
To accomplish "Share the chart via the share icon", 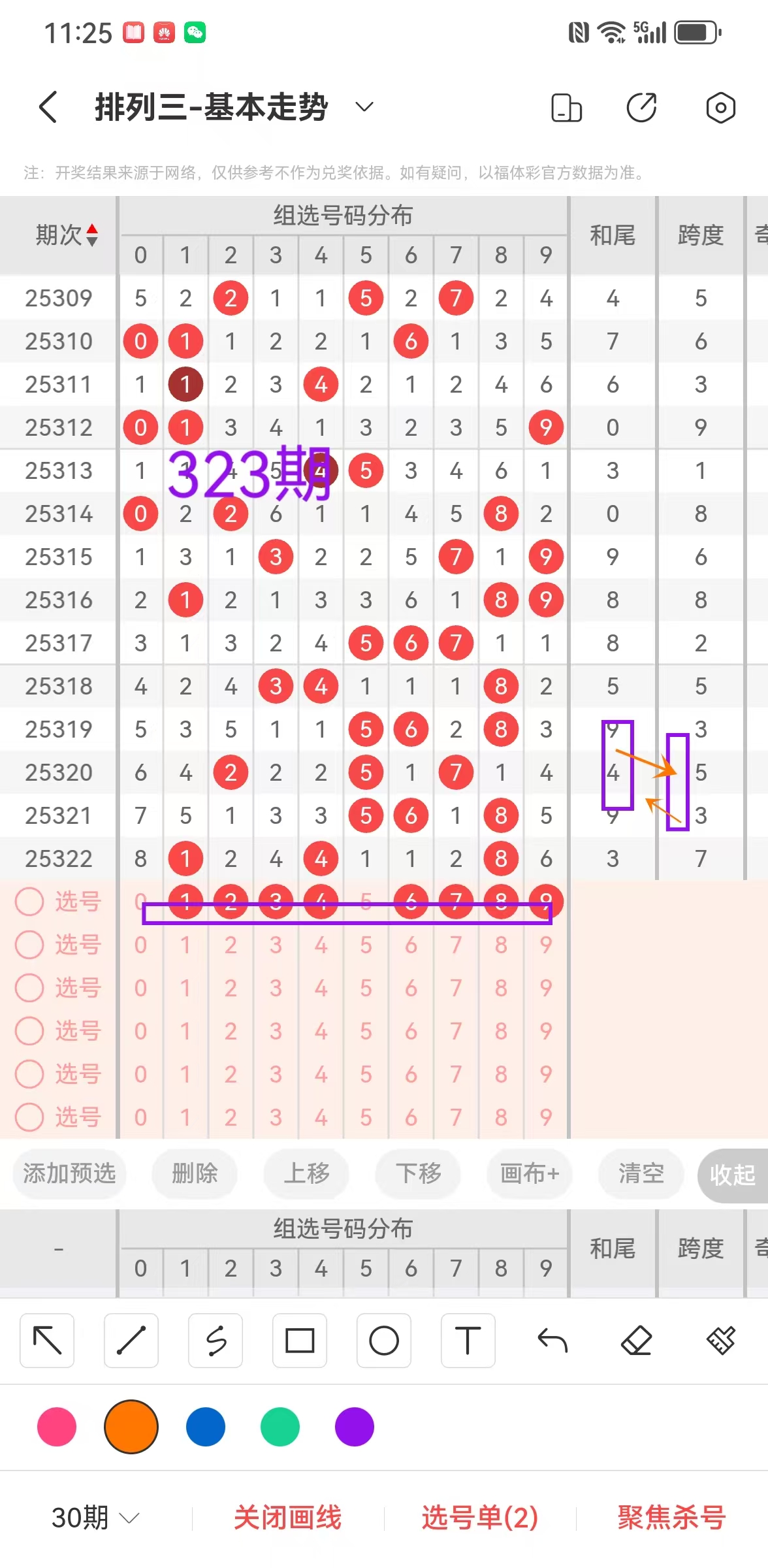I will point(642,108).
